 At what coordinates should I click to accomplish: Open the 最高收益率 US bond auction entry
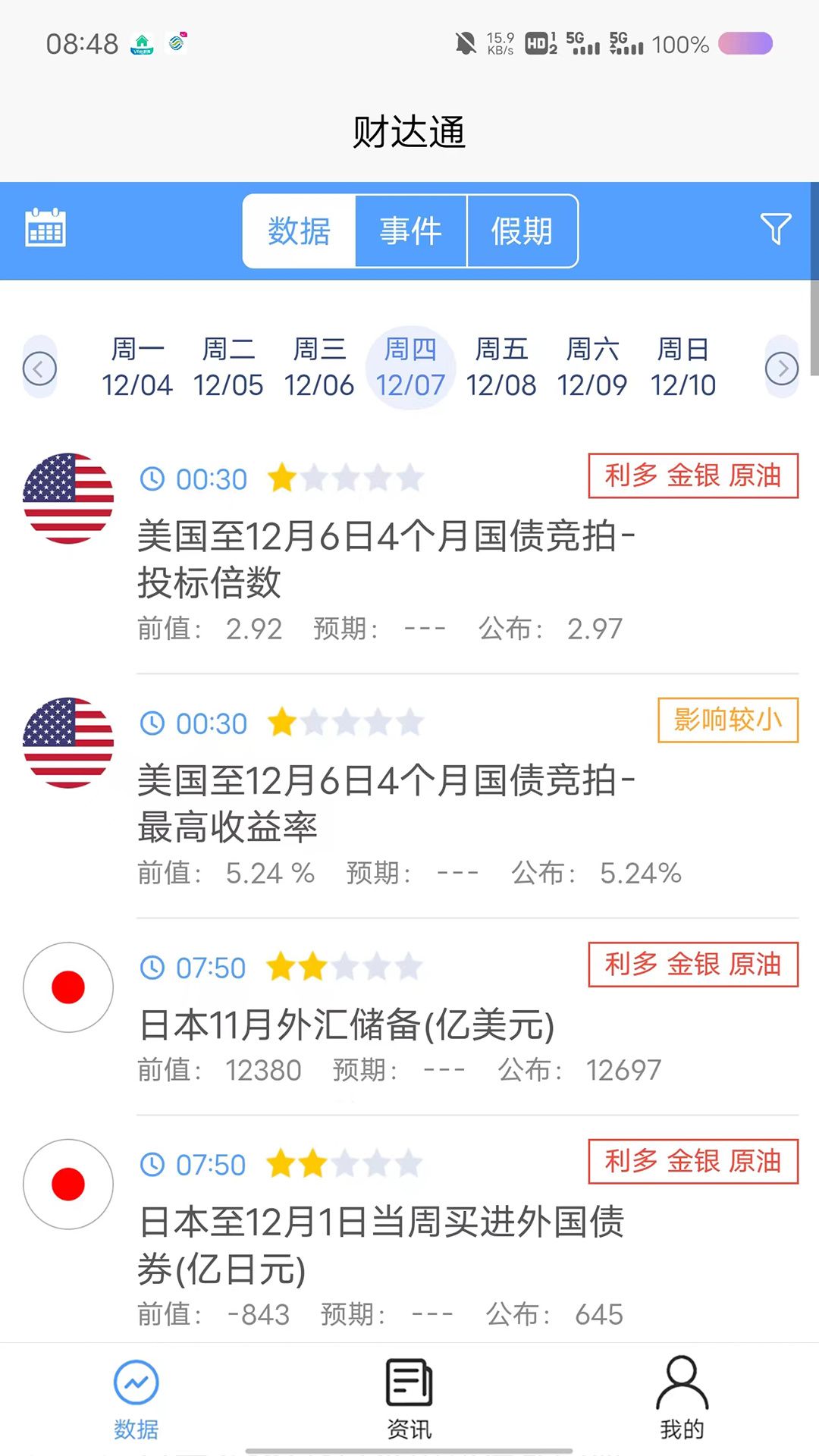(x=387, y=803)
